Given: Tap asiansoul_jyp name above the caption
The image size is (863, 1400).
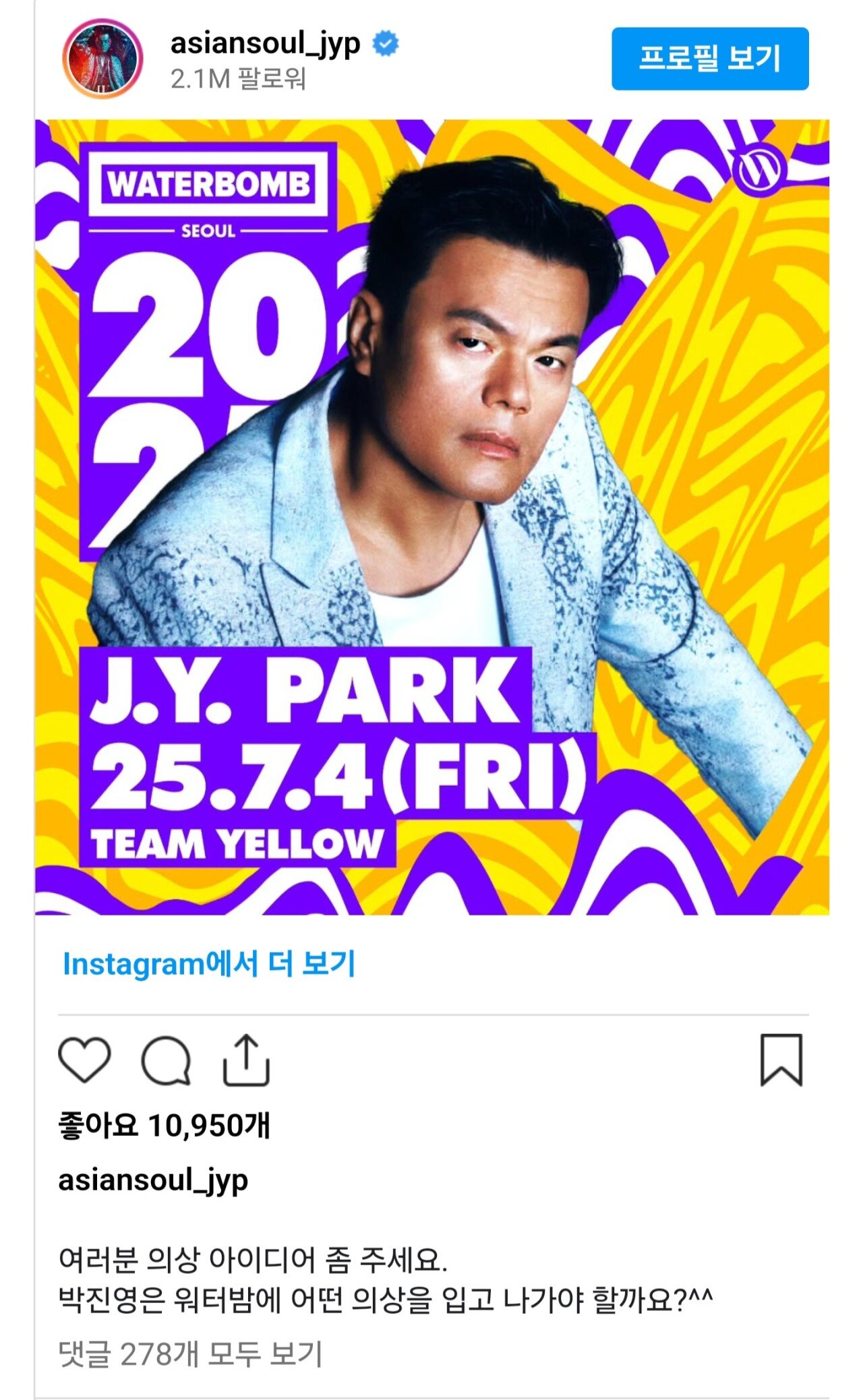Looking at the screenshot, I should click(153, 1180).
